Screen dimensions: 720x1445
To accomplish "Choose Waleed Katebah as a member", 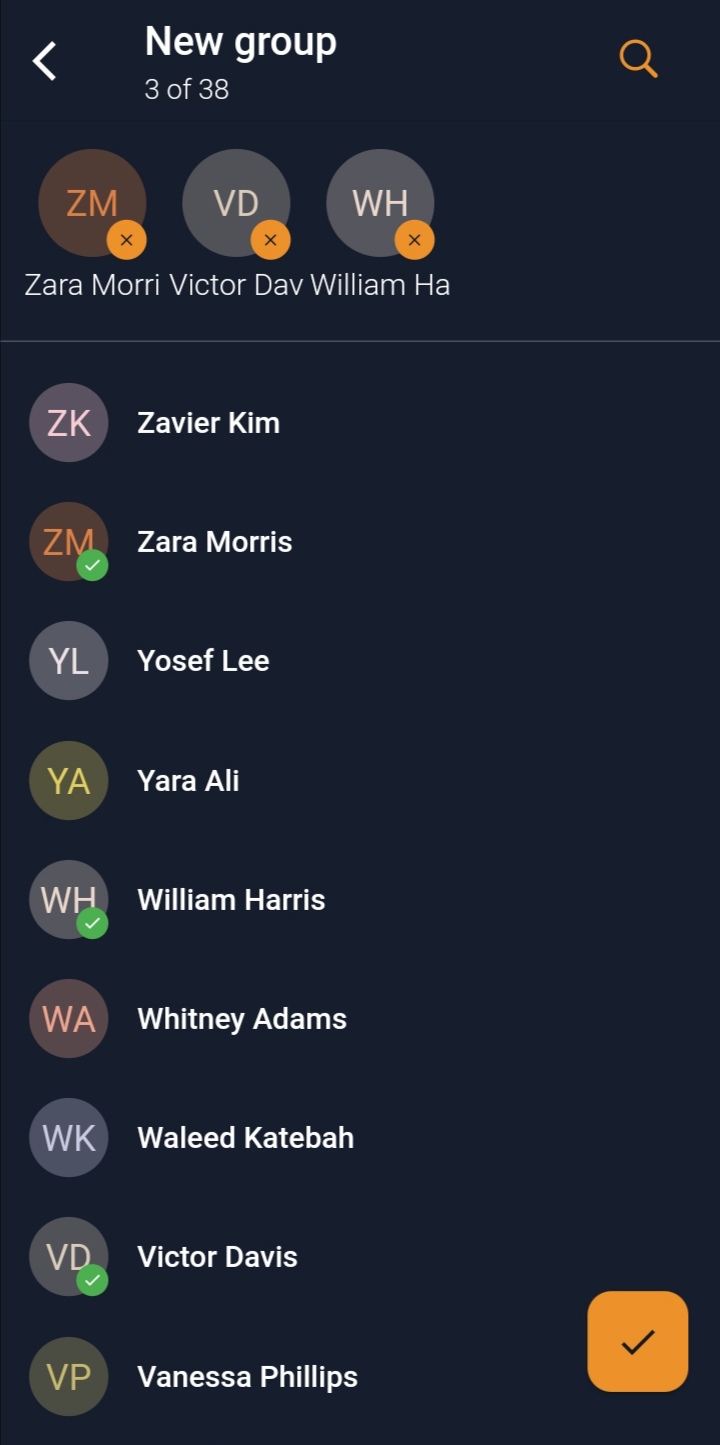I will pyautogui.click(x=245, y=1138).
